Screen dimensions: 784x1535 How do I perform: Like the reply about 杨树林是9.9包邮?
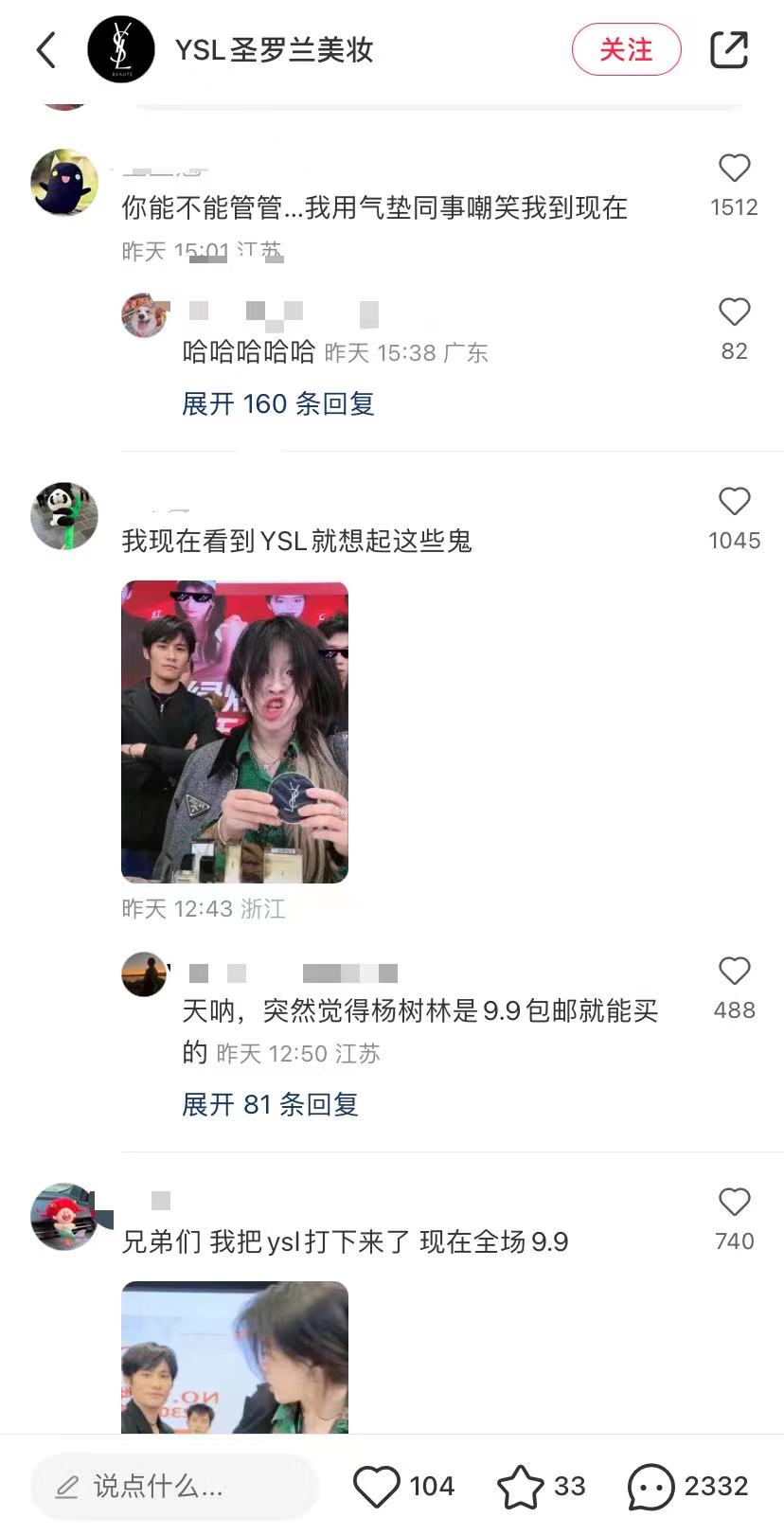click(x=734, y=973)
